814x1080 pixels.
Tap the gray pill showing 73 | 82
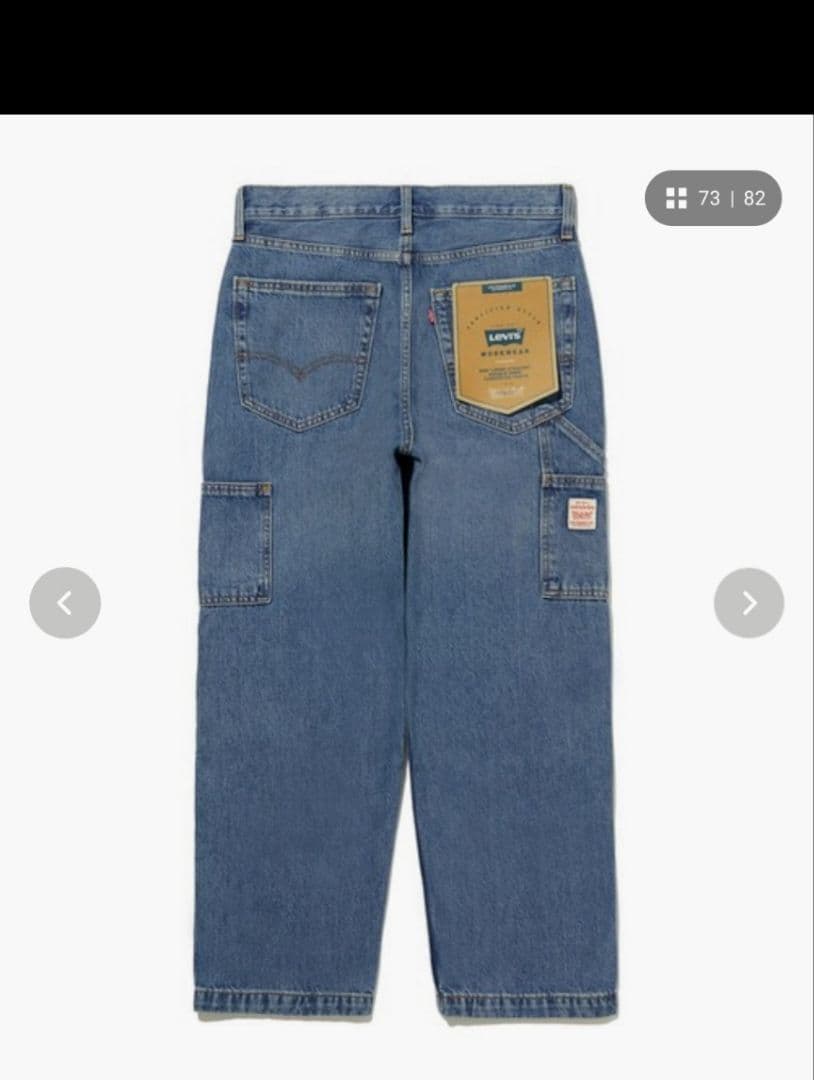(x=712, y=198)
